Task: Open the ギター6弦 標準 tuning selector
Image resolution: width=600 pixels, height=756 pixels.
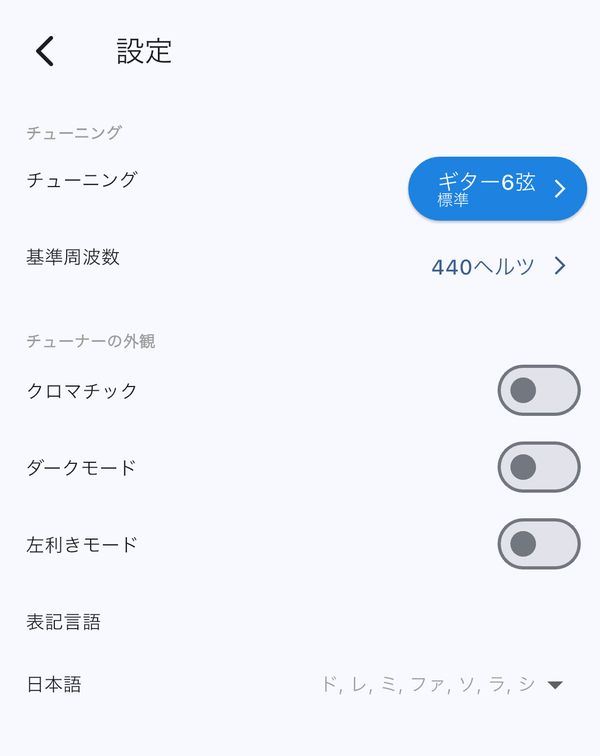Action: click(497, 189)
